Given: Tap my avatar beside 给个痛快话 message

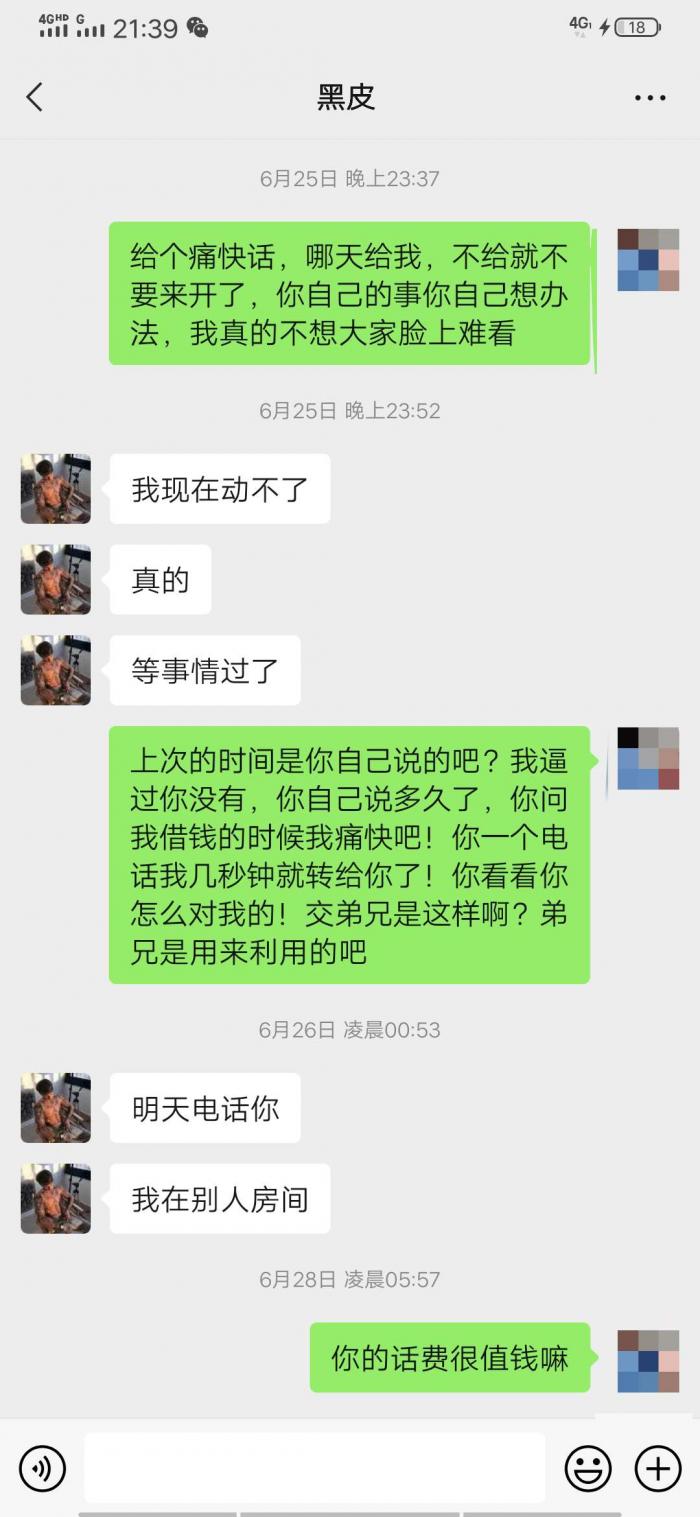Looking at the screenshot, I should (x=648, y=260).
